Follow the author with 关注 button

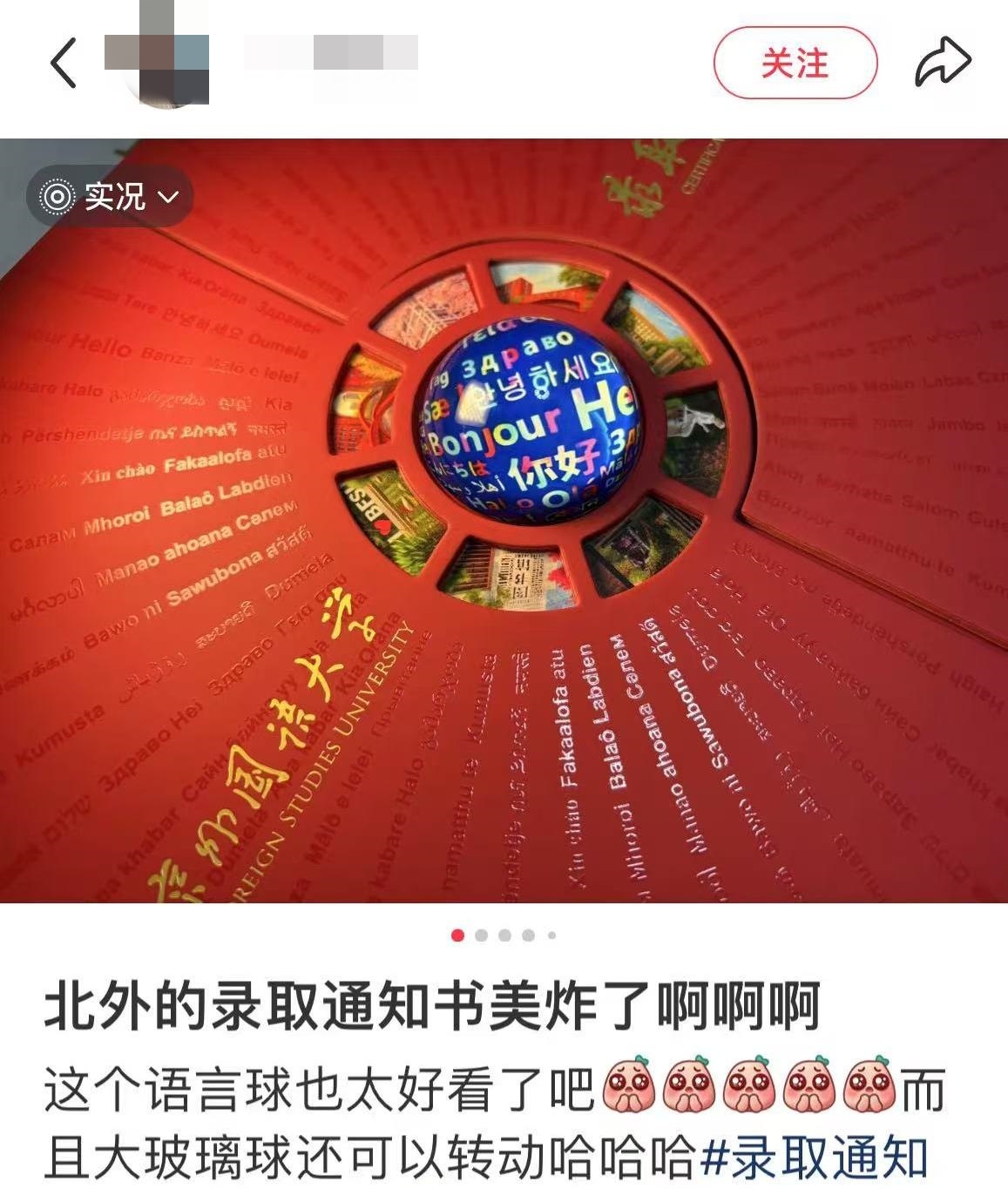[x=795, y=64]
